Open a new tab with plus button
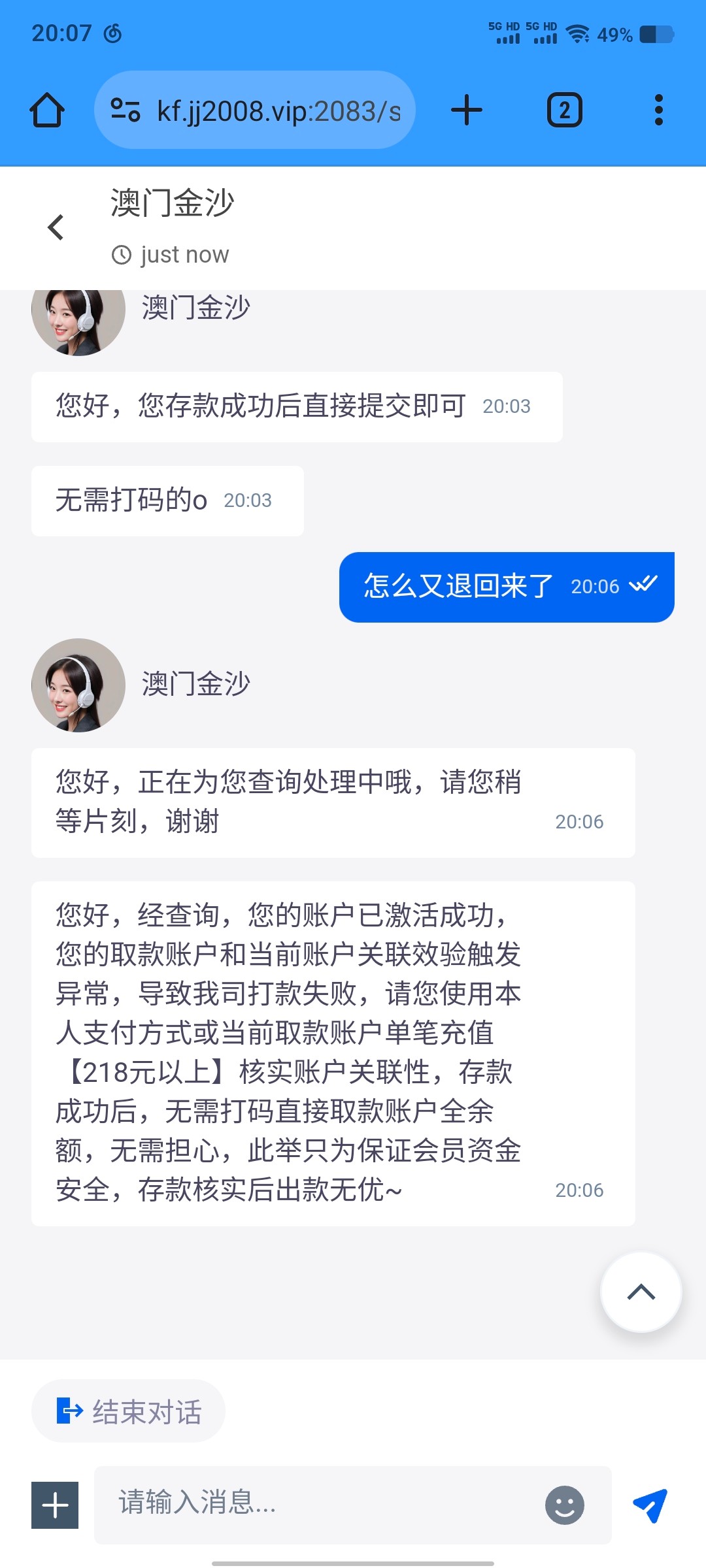706x1568 pixels. (x=466, y=109)
